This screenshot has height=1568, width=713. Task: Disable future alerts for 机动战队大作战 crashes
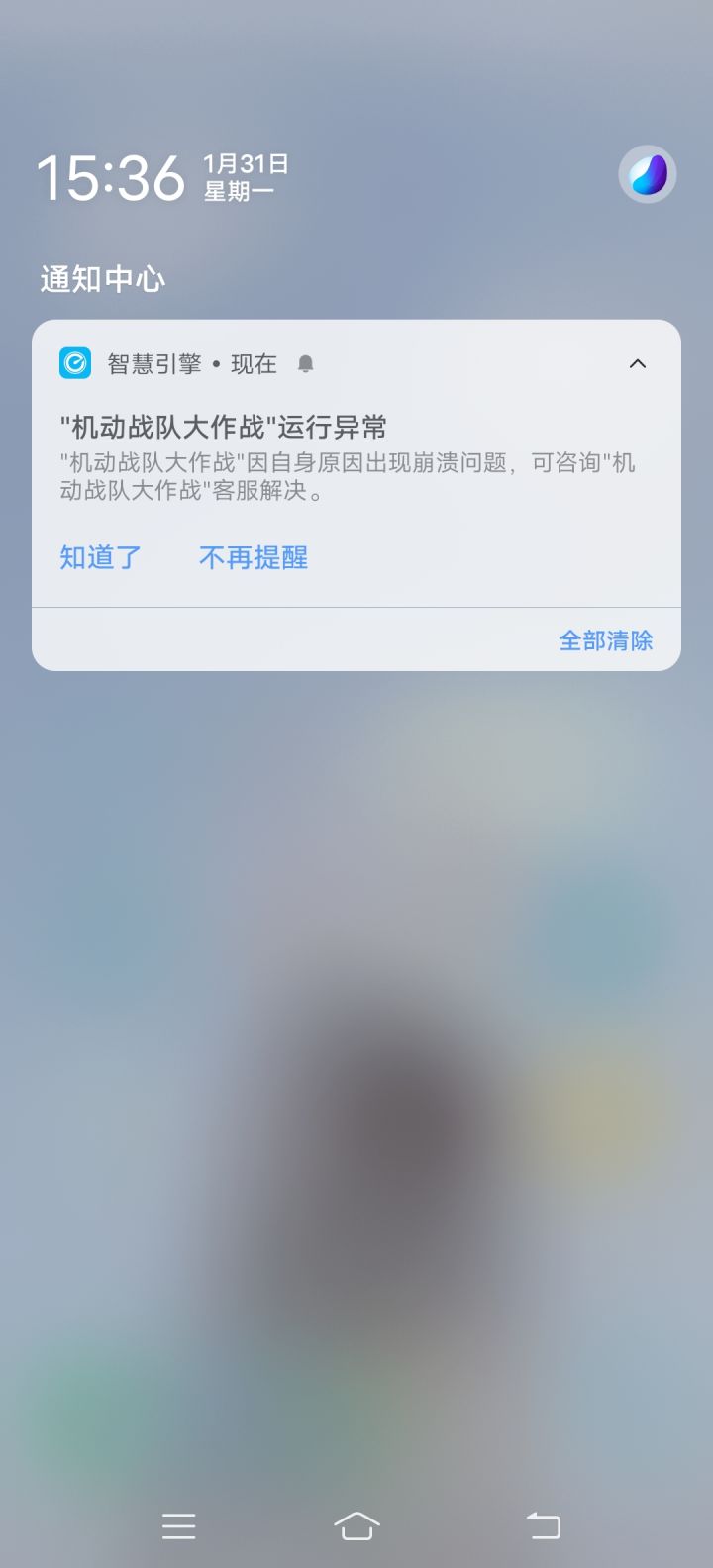point(254,557)
